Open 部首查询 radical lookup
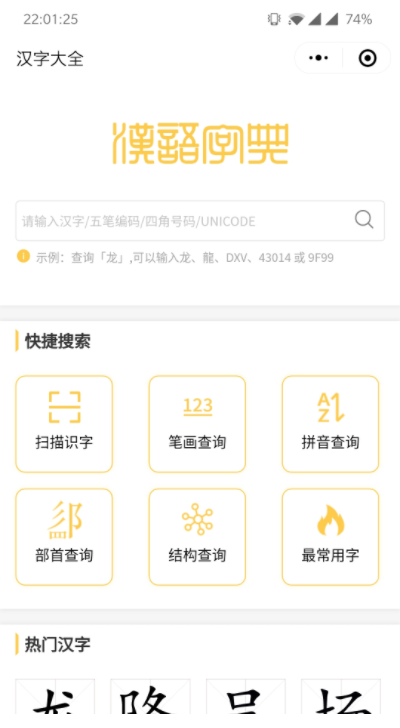The height and width of the screenshot is (728, 400). [x=64, y=537]
